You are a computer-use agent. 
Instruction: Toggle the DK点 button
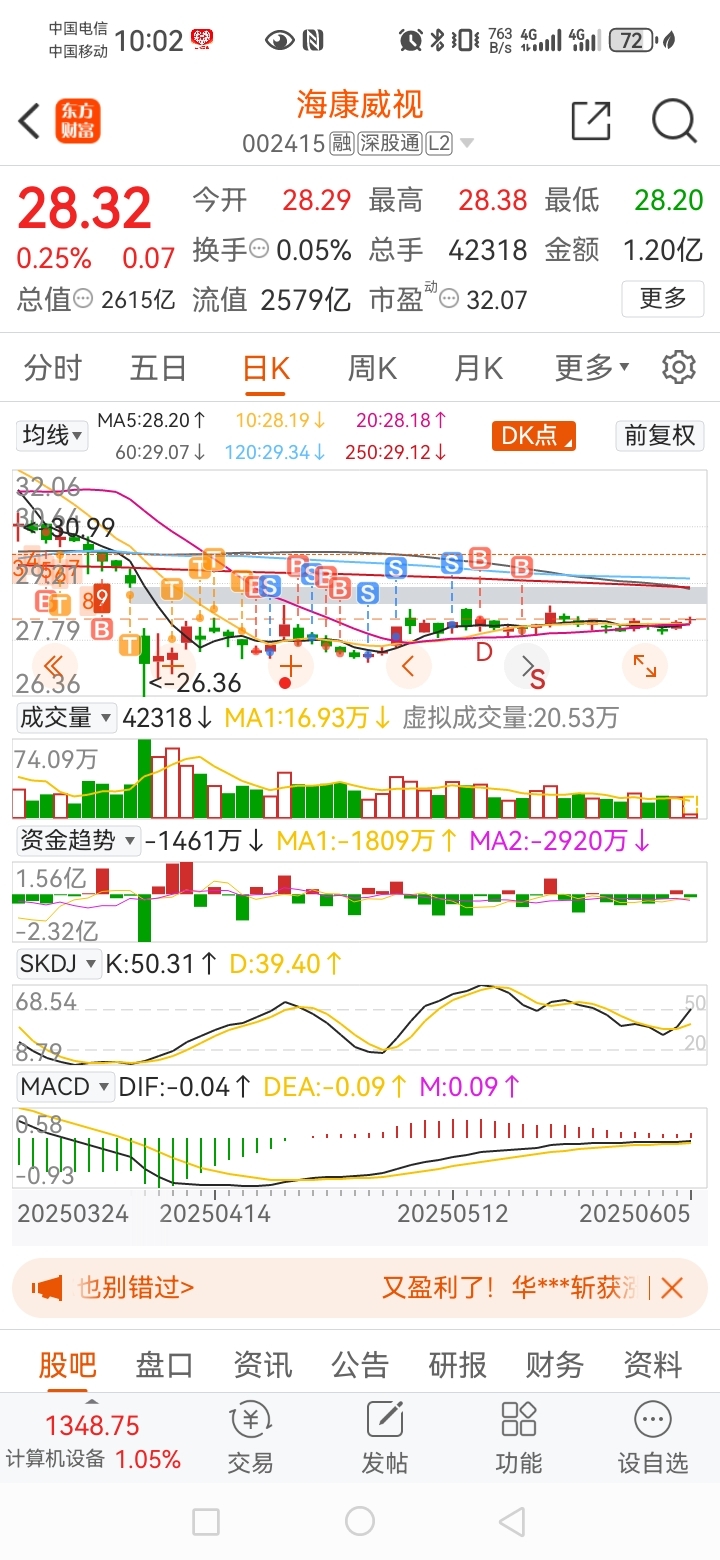tap(533, 436)
